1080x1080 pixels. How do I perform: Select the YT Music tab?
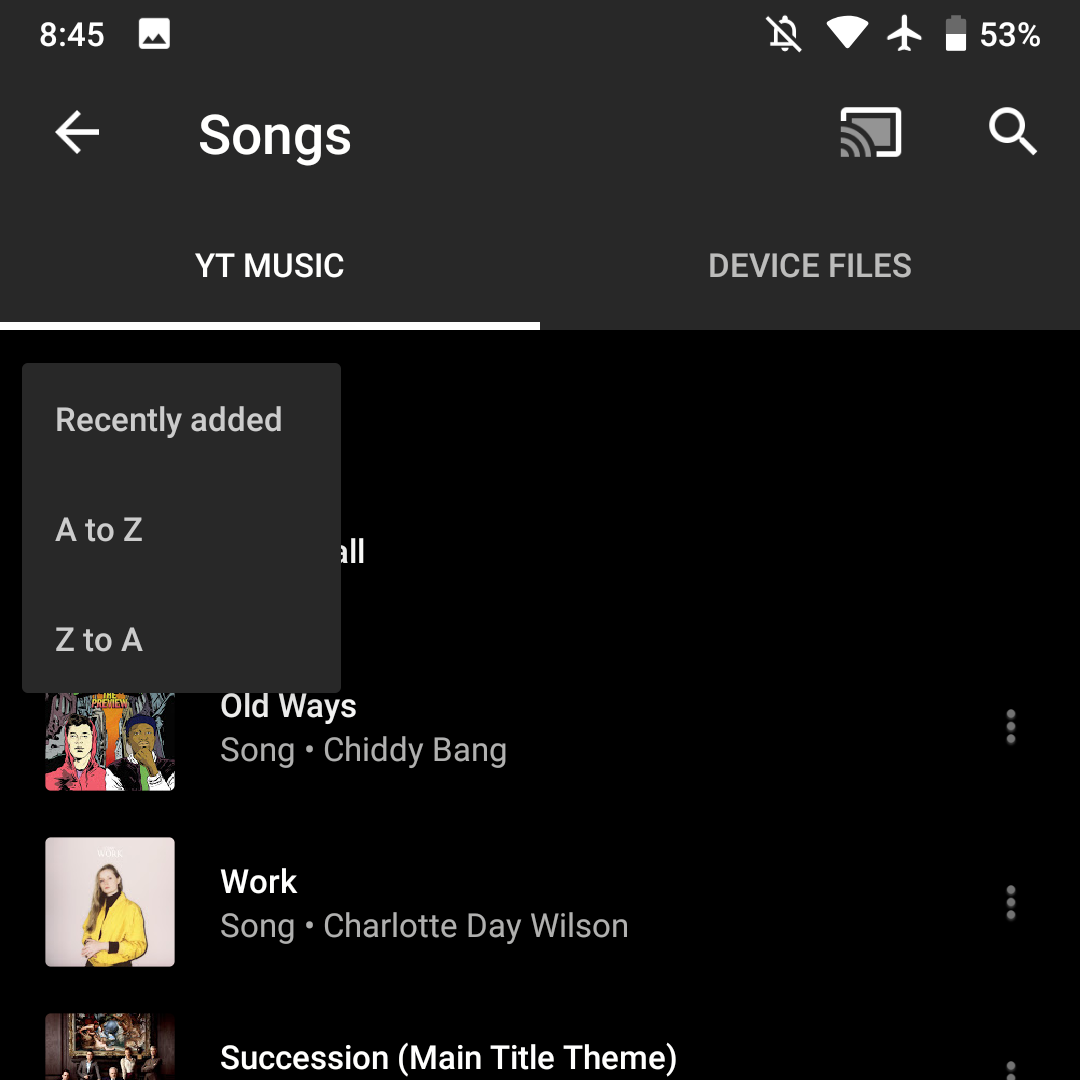pos(269,266)
